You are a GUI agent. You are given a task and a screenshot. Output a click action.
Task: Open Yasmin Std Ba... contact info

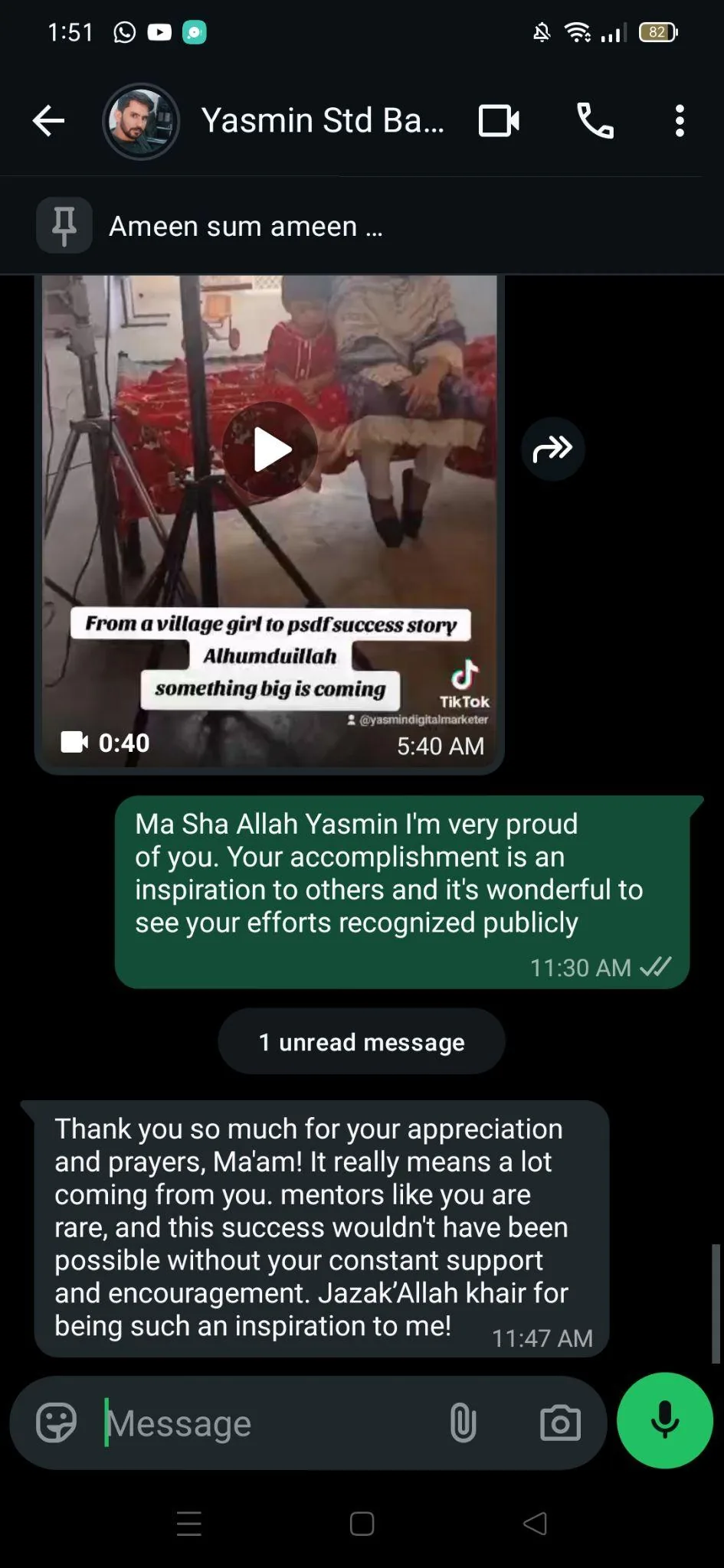323,121
